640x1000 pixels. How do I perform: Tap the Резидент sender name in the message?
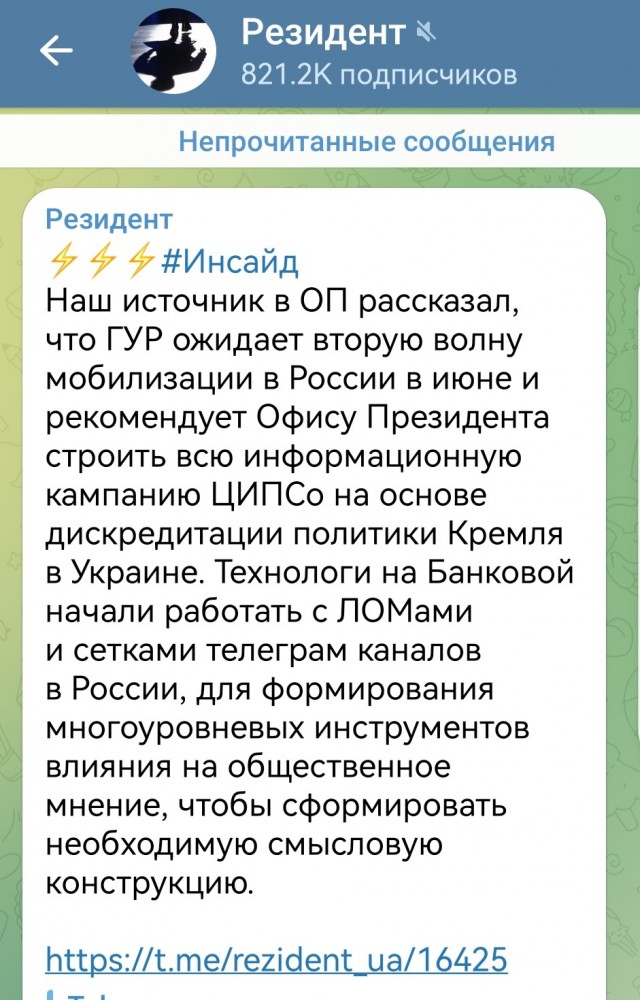[x=110, y=219]
